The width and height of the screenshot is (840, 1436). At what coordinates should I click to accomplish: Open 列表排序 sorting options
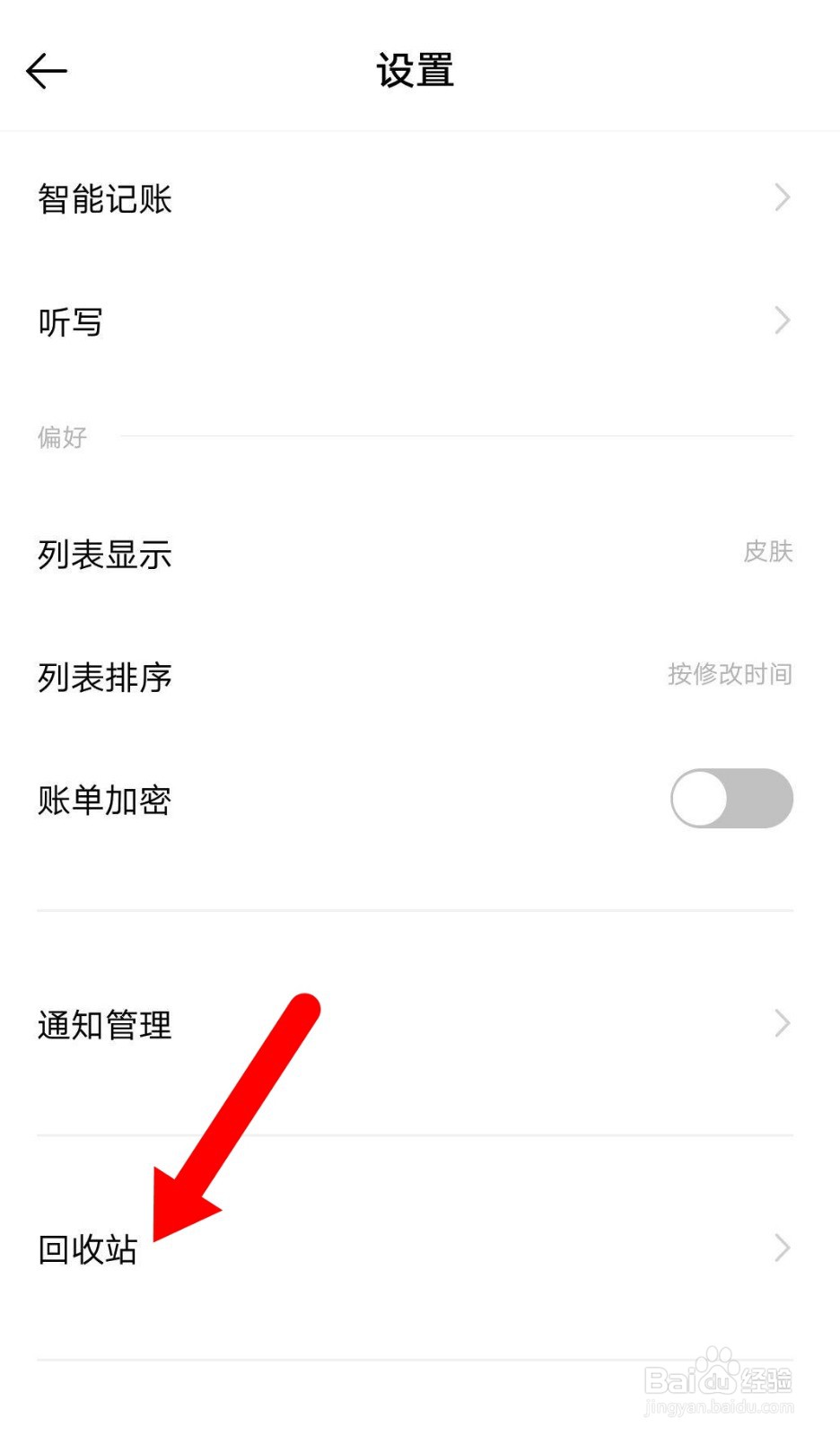click(413, 677)
